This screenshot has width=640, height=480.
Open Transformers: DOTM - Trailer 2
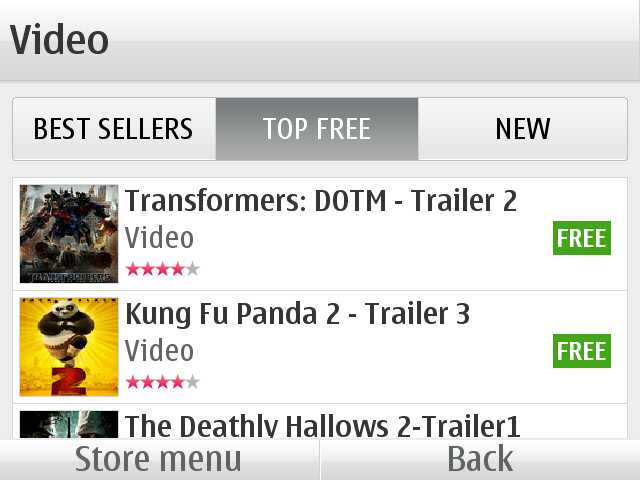pyautogui.click(x=320, y=201)
